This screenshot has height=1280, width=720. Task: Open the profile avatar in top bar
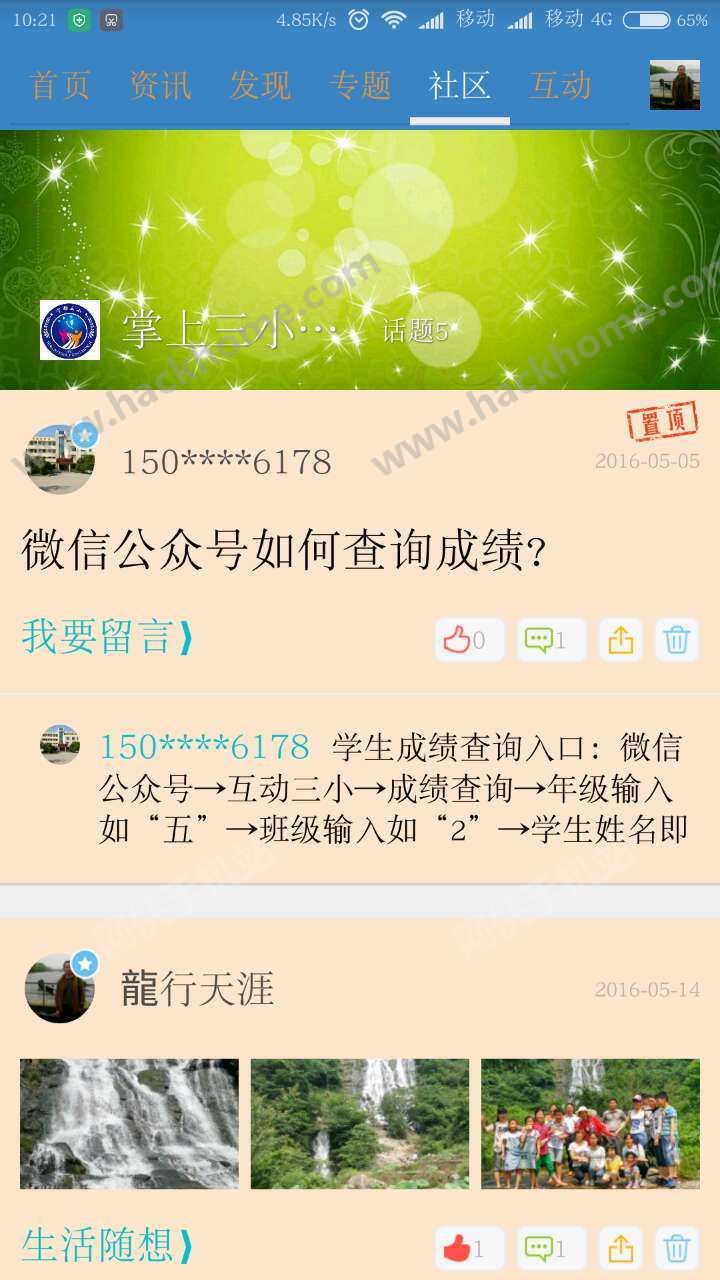[675, 85]
